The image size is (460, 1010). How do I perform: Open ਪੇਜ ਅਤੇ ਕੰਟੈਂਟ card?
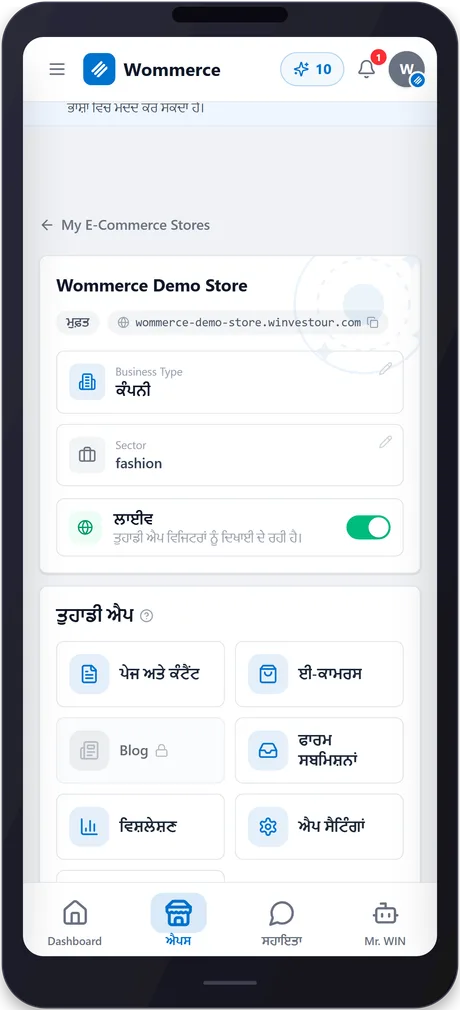pyautogui.click(x=140, y=674)
